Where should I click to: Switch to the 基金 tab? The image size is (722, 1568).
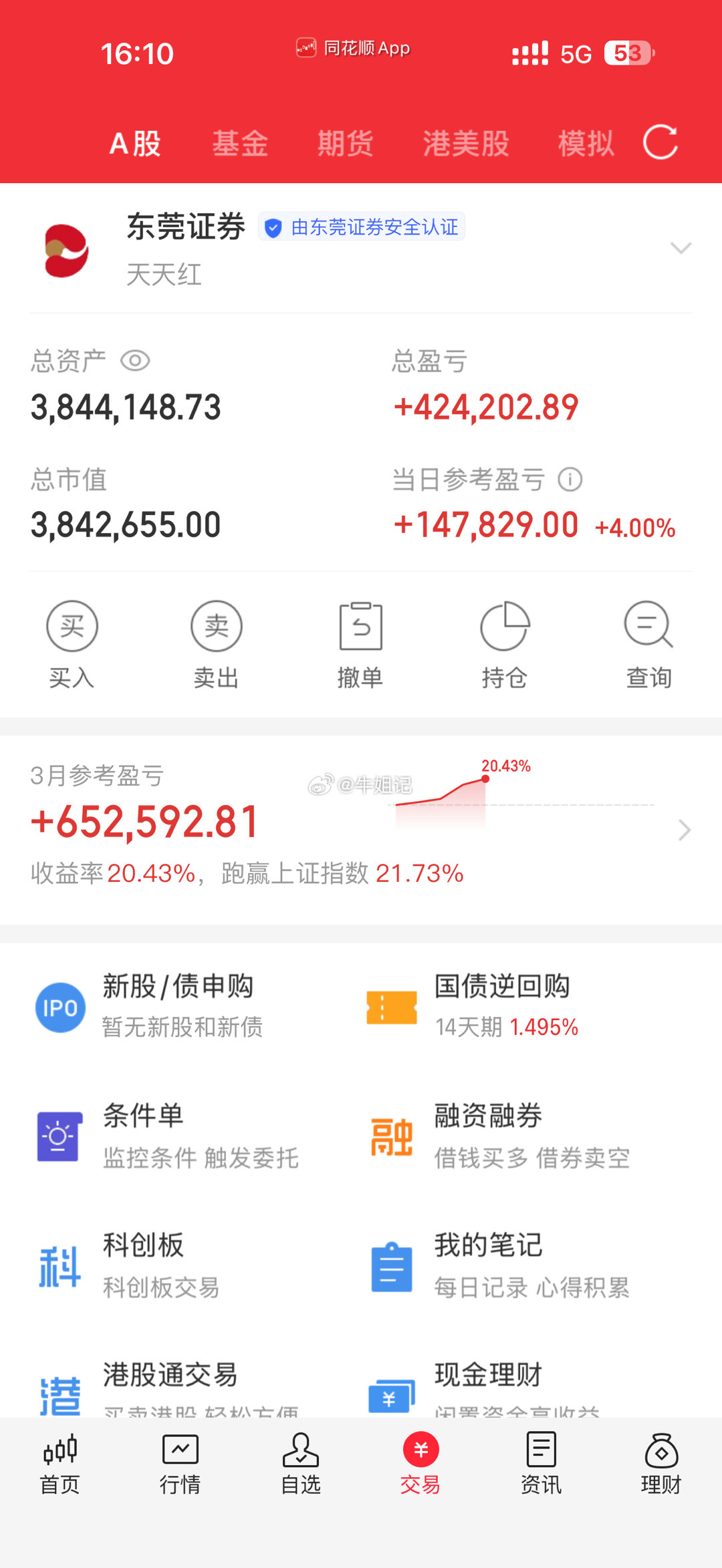point(240,143)
